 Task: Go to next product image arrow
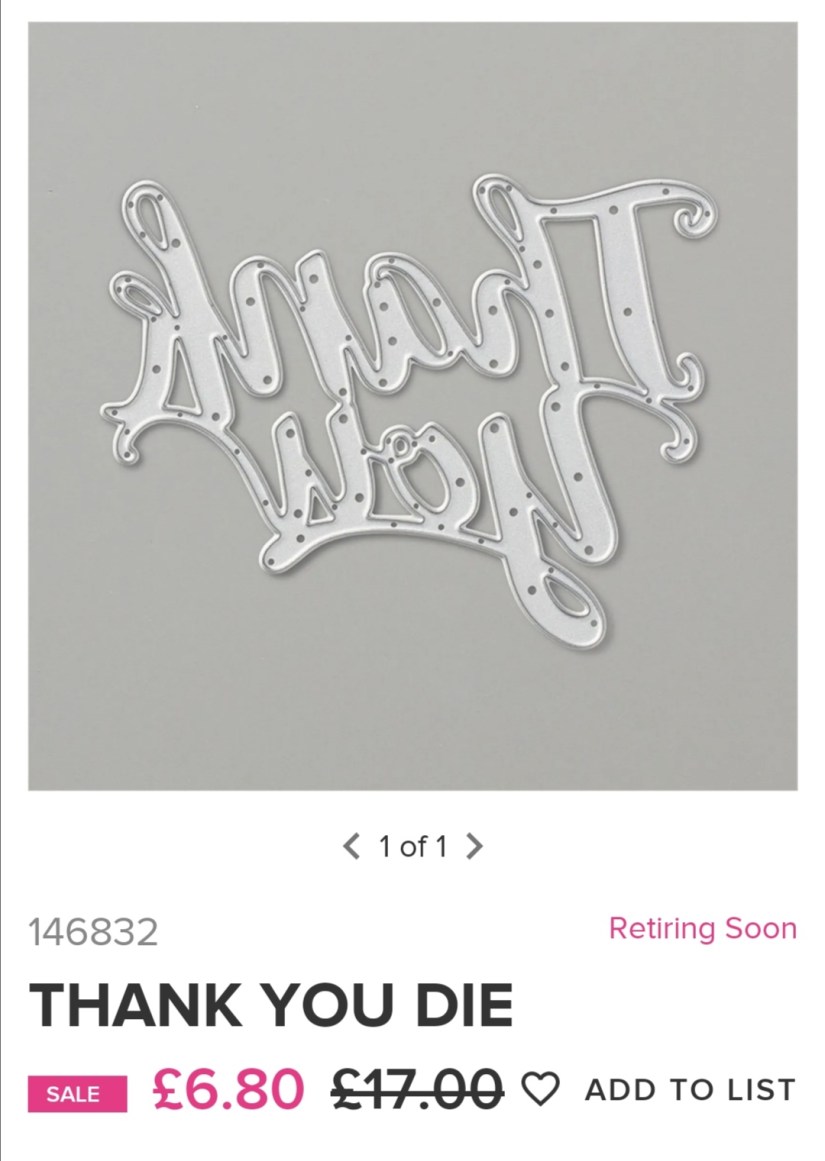tap(475, 847)
